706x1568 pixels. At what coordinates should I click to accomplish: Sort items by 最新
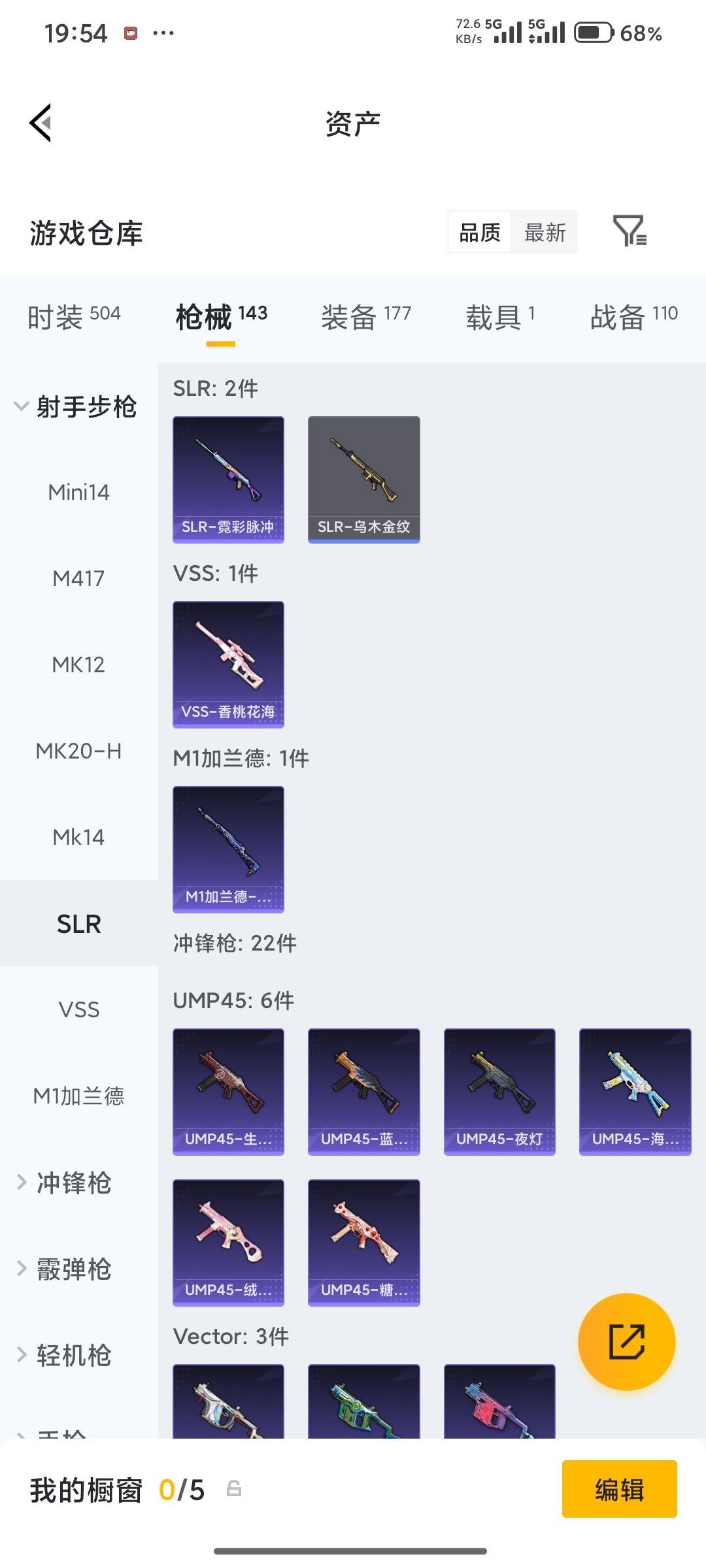click(545, 232)
